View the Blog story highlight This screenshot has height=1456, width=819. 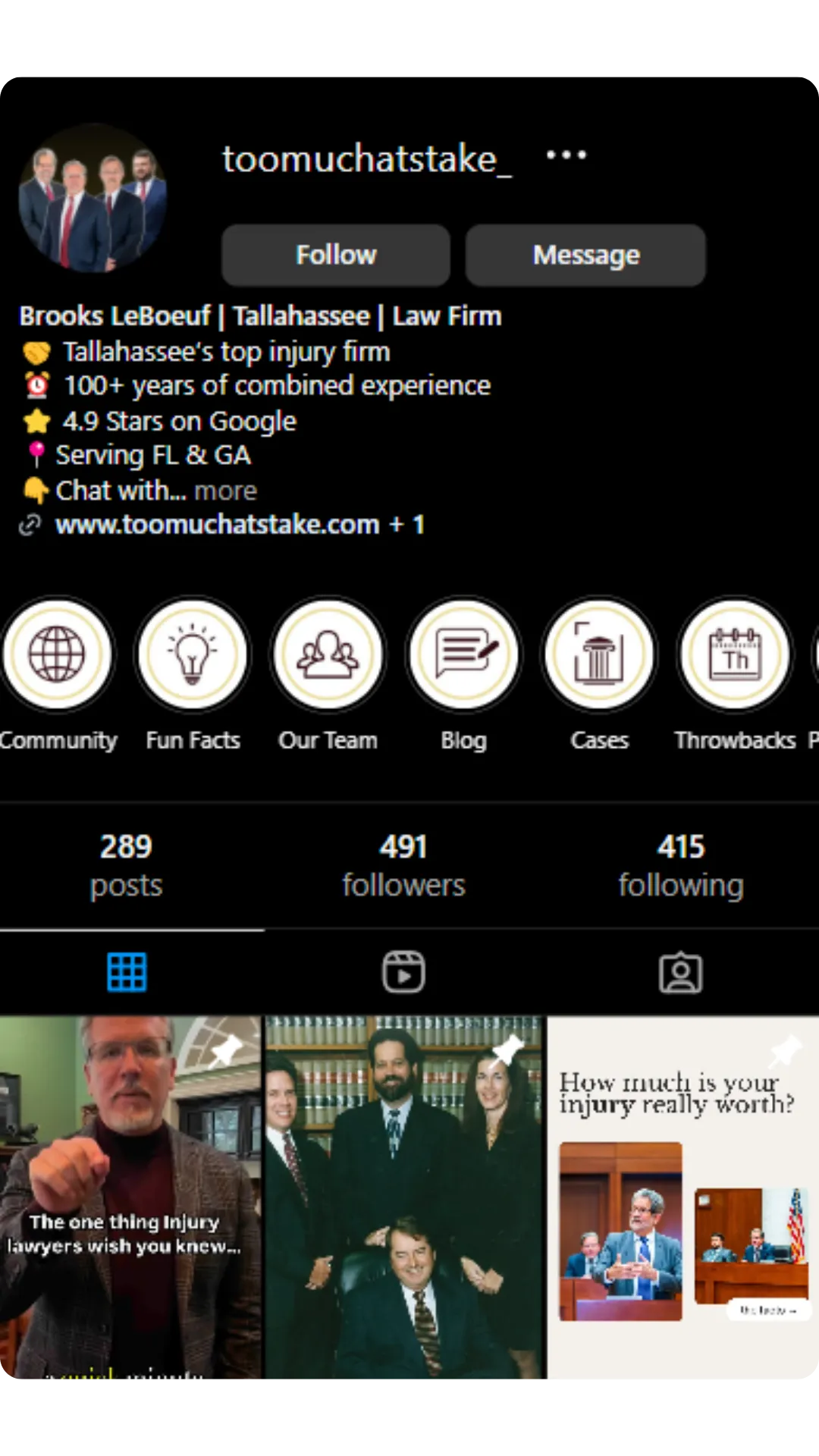pyautogui.click(x=464, y=654)
